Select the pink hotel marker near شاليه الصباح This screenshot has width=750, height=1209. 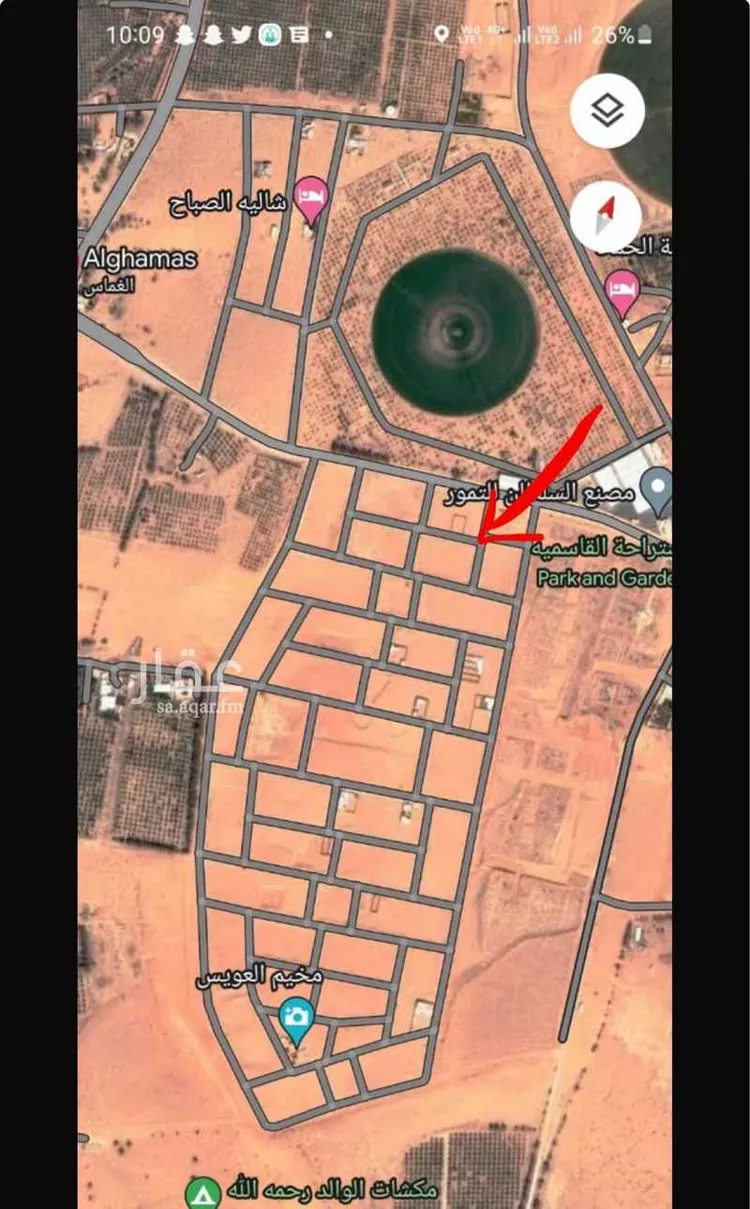310,196
